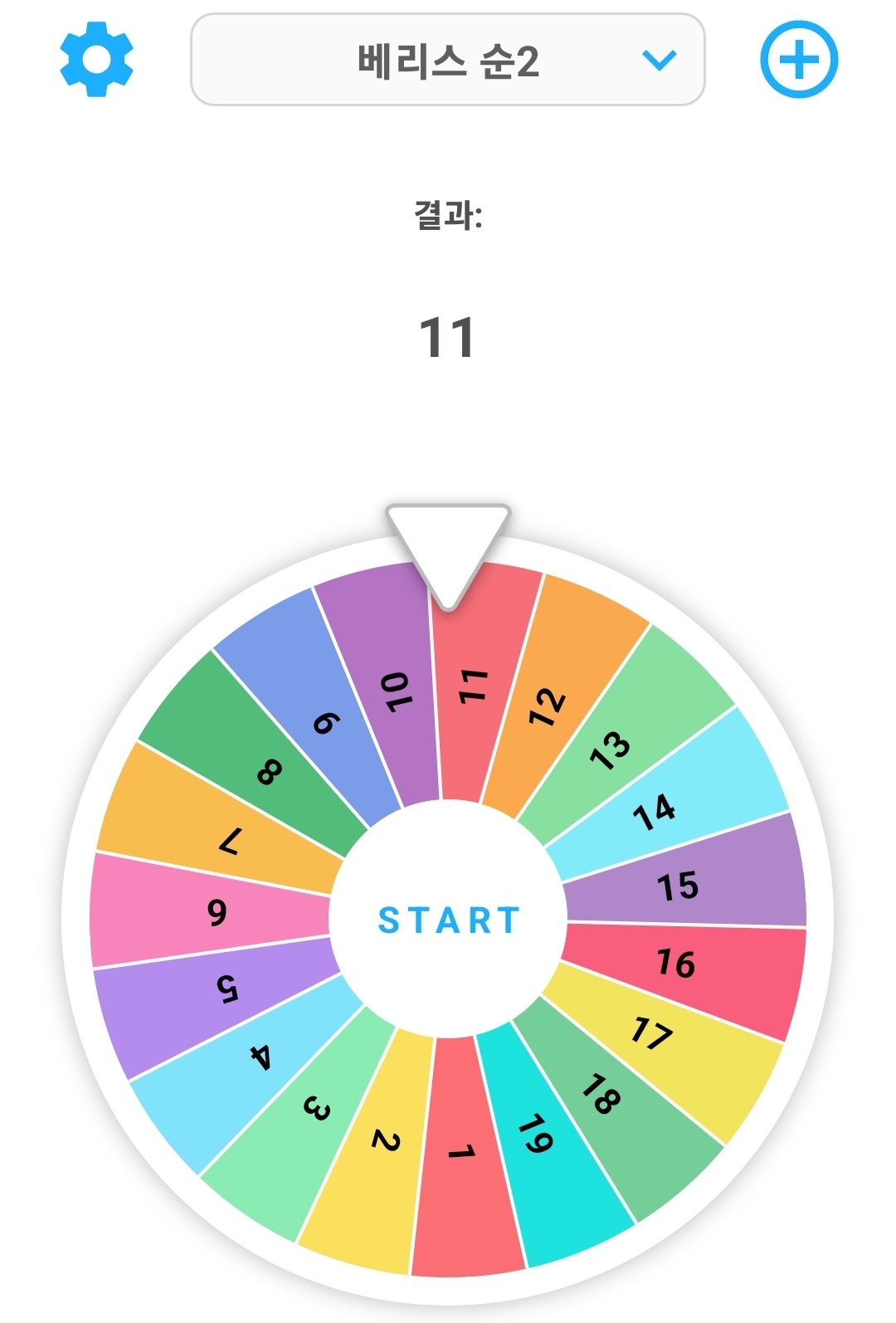Tap START to spin the wheel

tap(448, 920)
